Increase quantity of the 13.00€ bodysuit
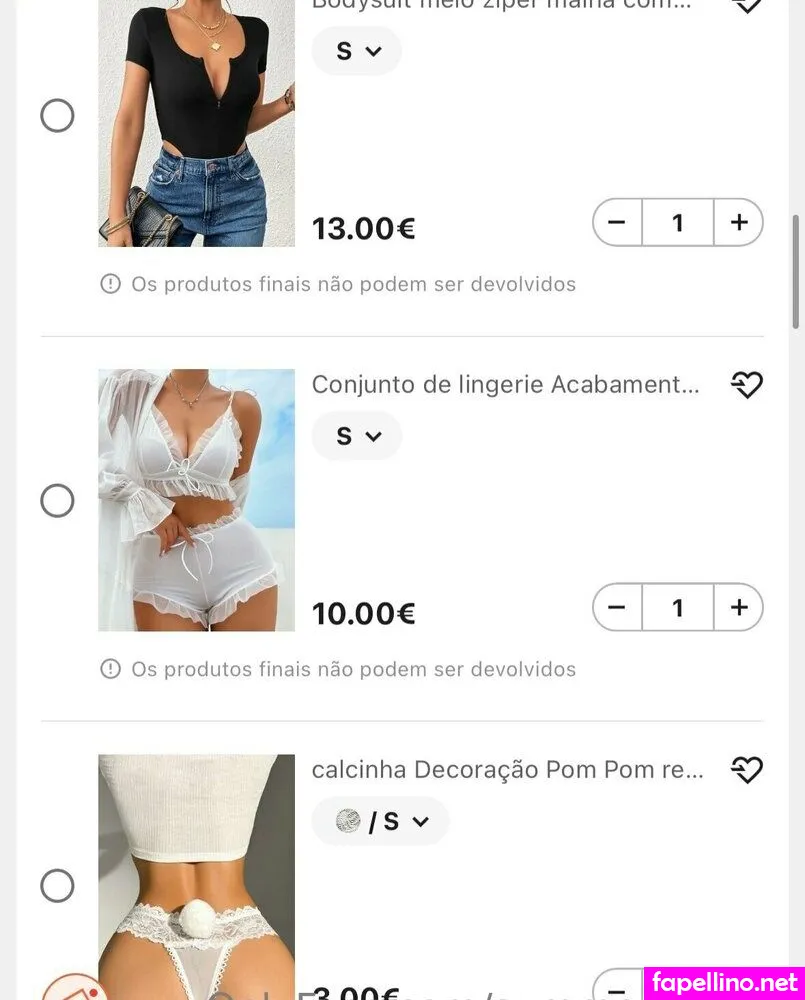Viewport: 805px width, 1000px height. pyautogui.click(x=739, y=222)
